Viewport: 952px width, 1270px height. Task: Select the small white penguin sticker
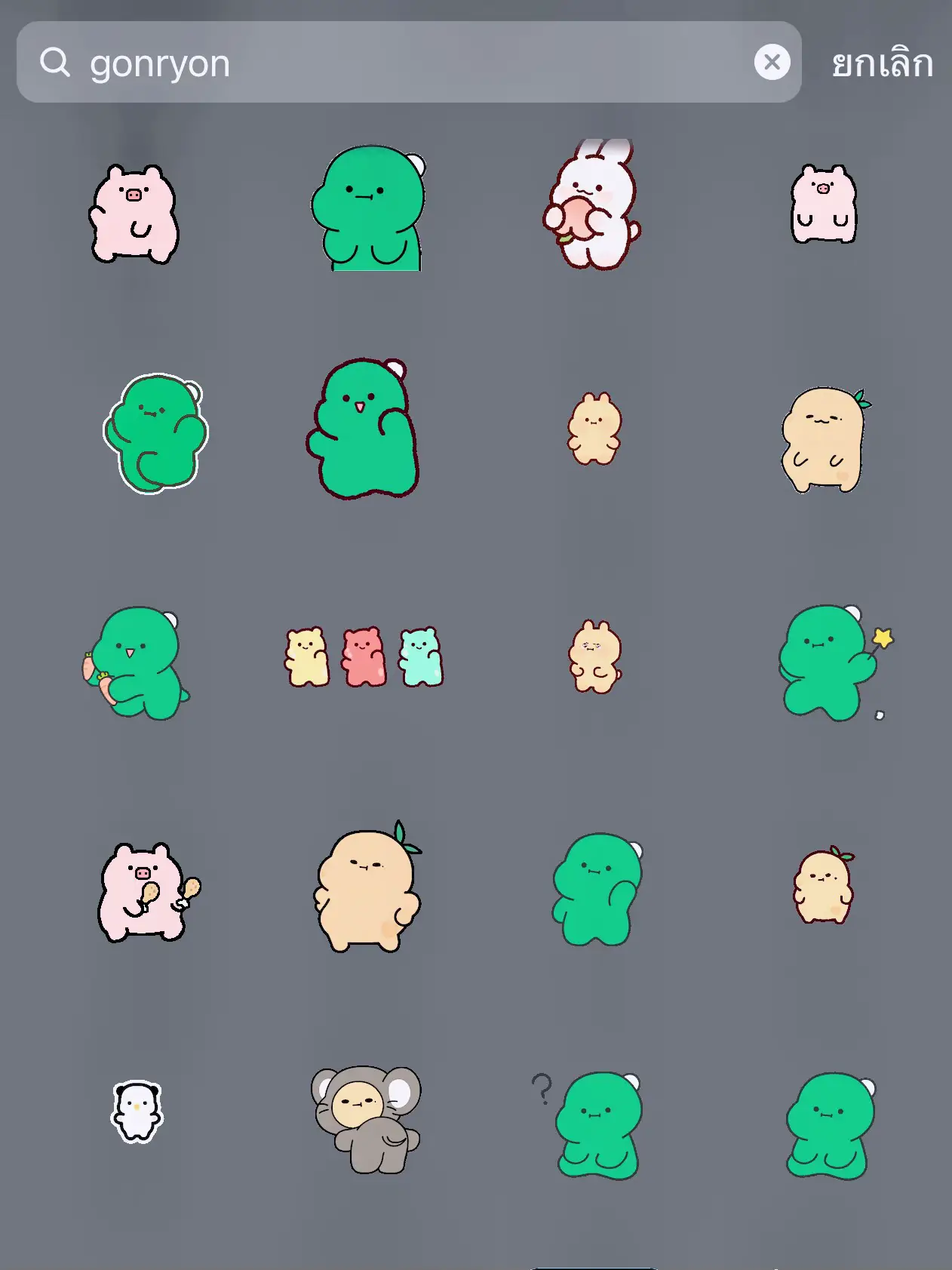coord(137,1111)
